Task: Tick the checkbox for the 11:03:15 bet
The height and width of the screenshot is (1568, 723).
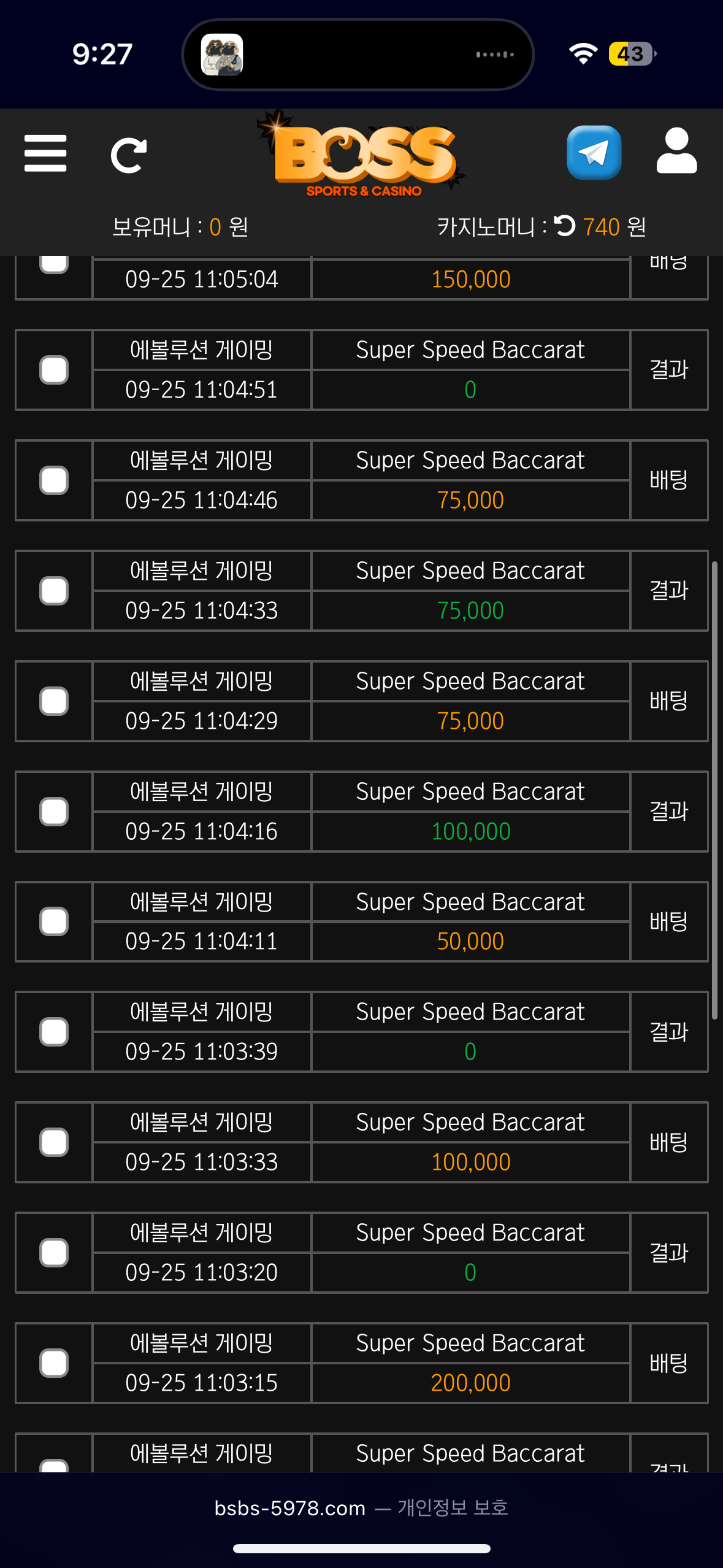Action: point(54,1363)
